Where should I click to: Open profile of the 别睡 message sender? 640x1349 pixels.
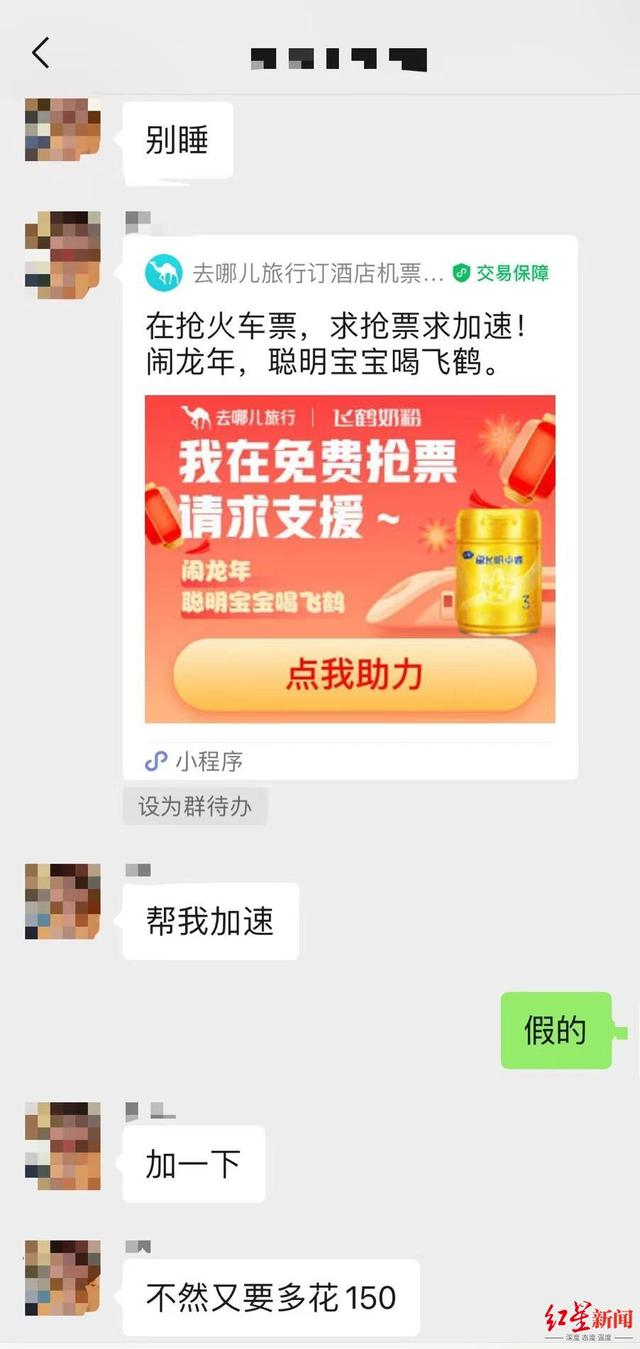[x=63, y=131]
